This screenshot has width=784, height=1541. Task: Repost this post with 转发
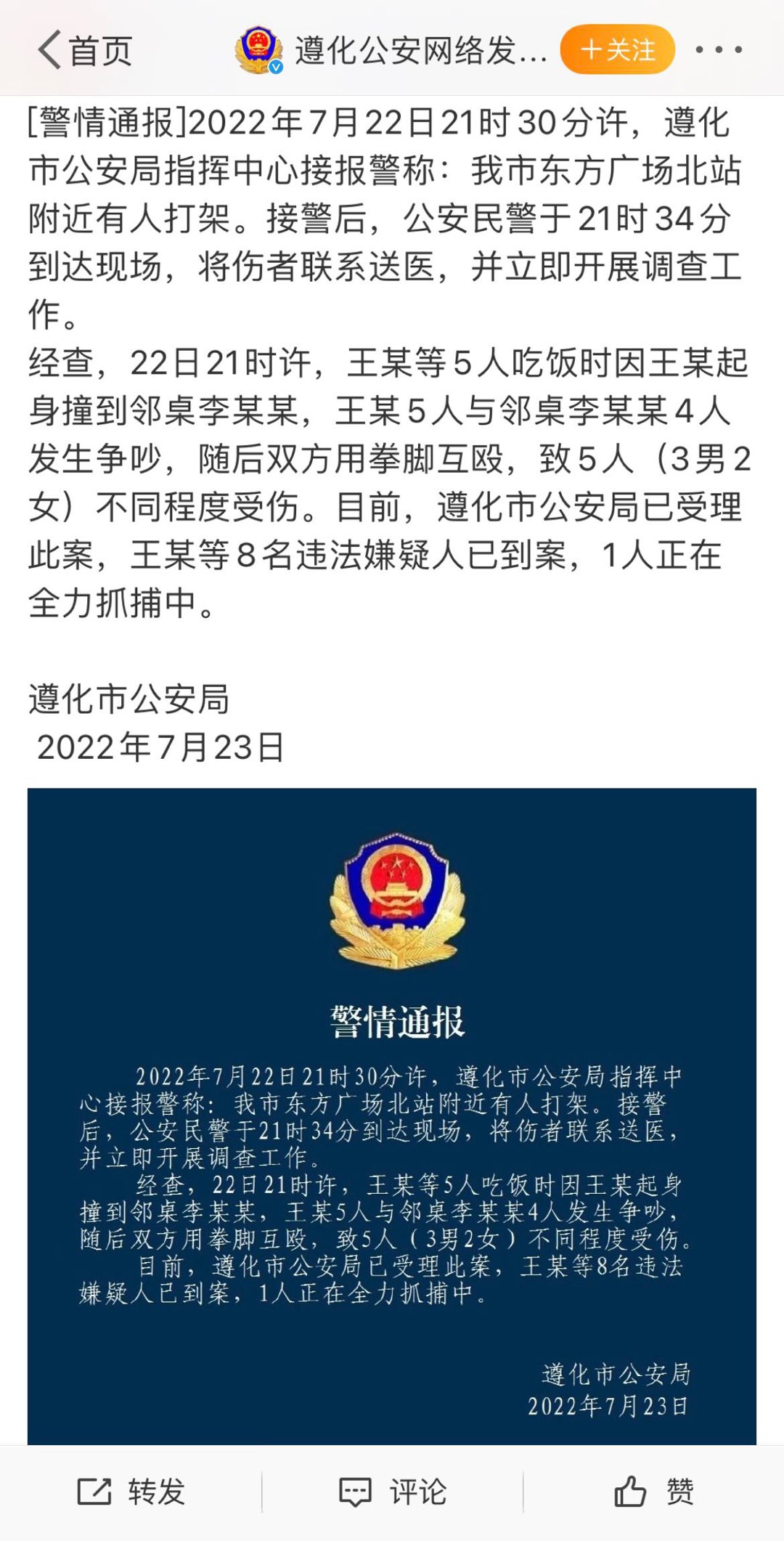131,1492
